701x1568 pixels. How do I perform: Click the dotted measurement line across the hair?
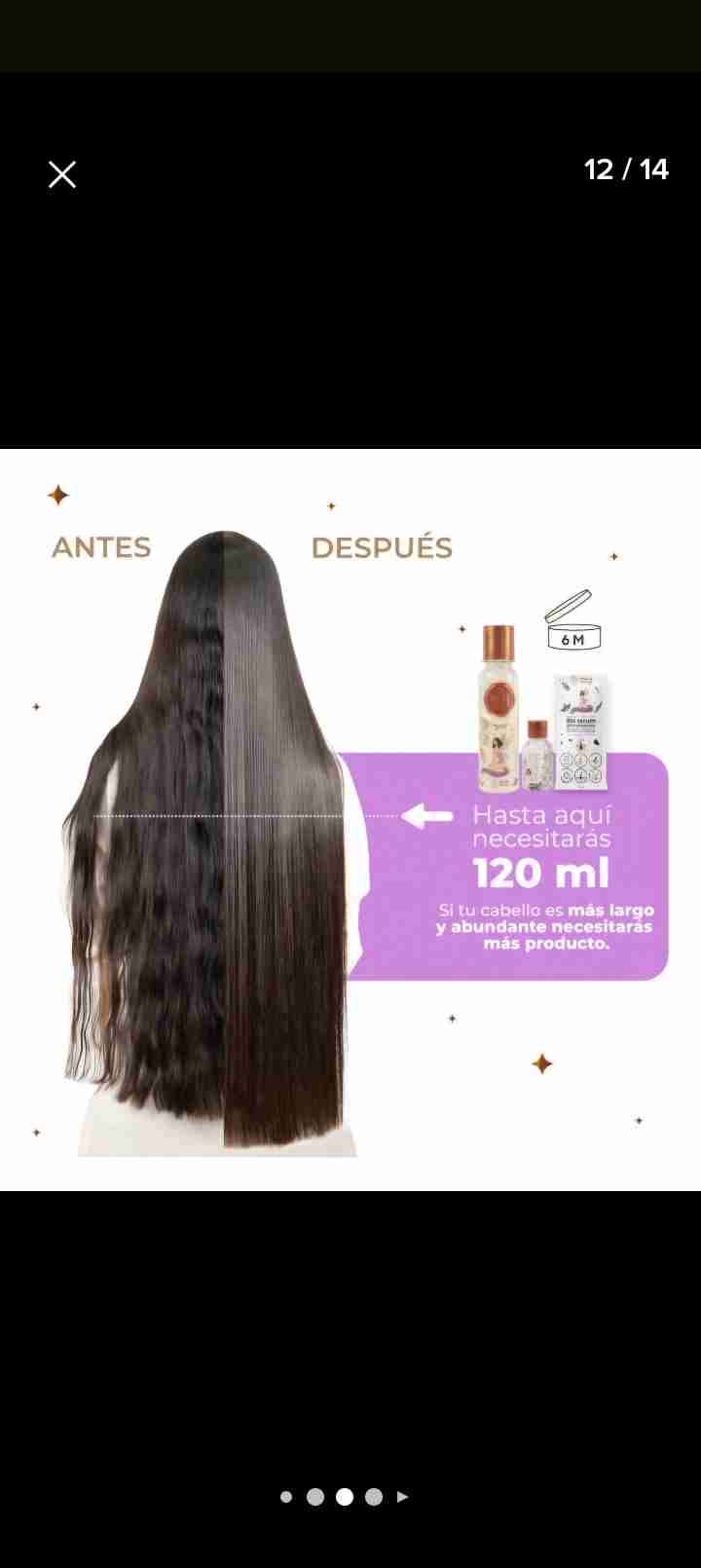point(243,815)
